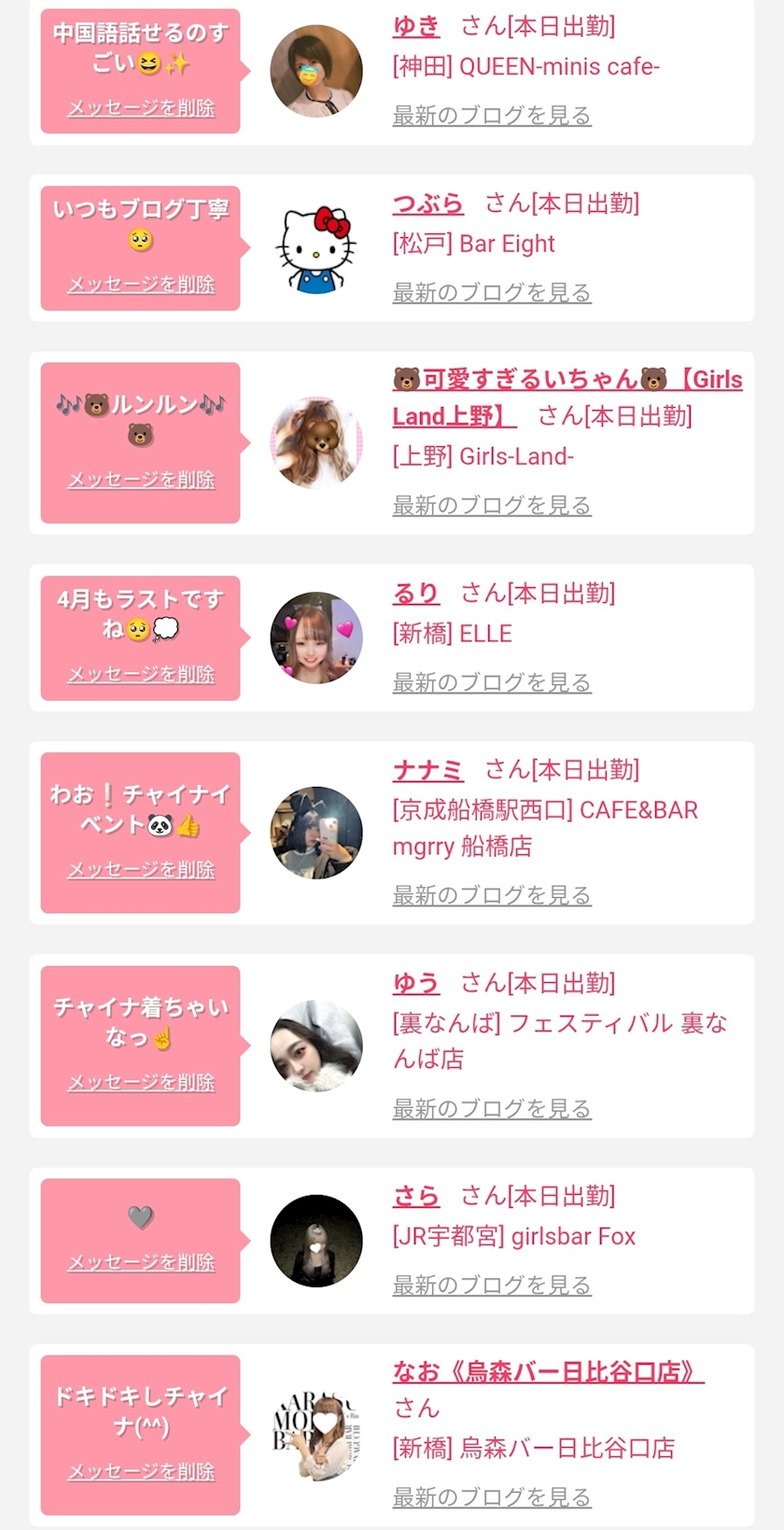View つぶら's latest blog
The height and width of the screenshot is (1530, 784).
click(492, 292)
